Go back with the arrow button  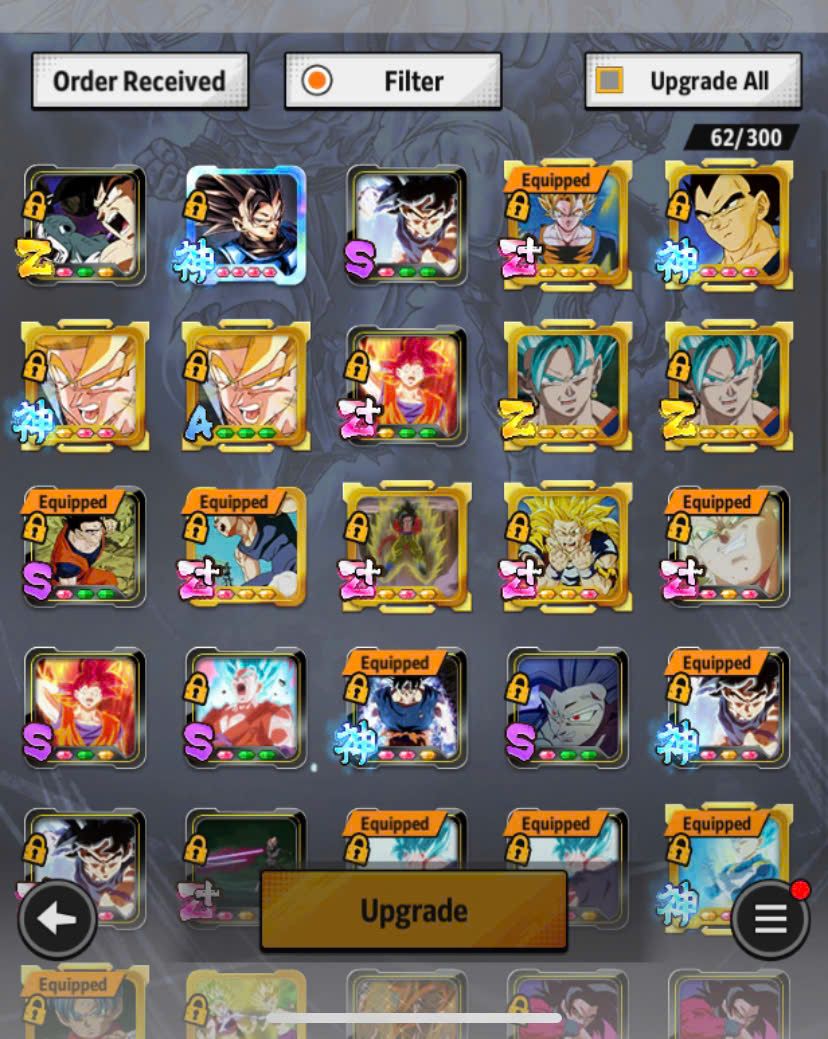click(x=57, y=918)
